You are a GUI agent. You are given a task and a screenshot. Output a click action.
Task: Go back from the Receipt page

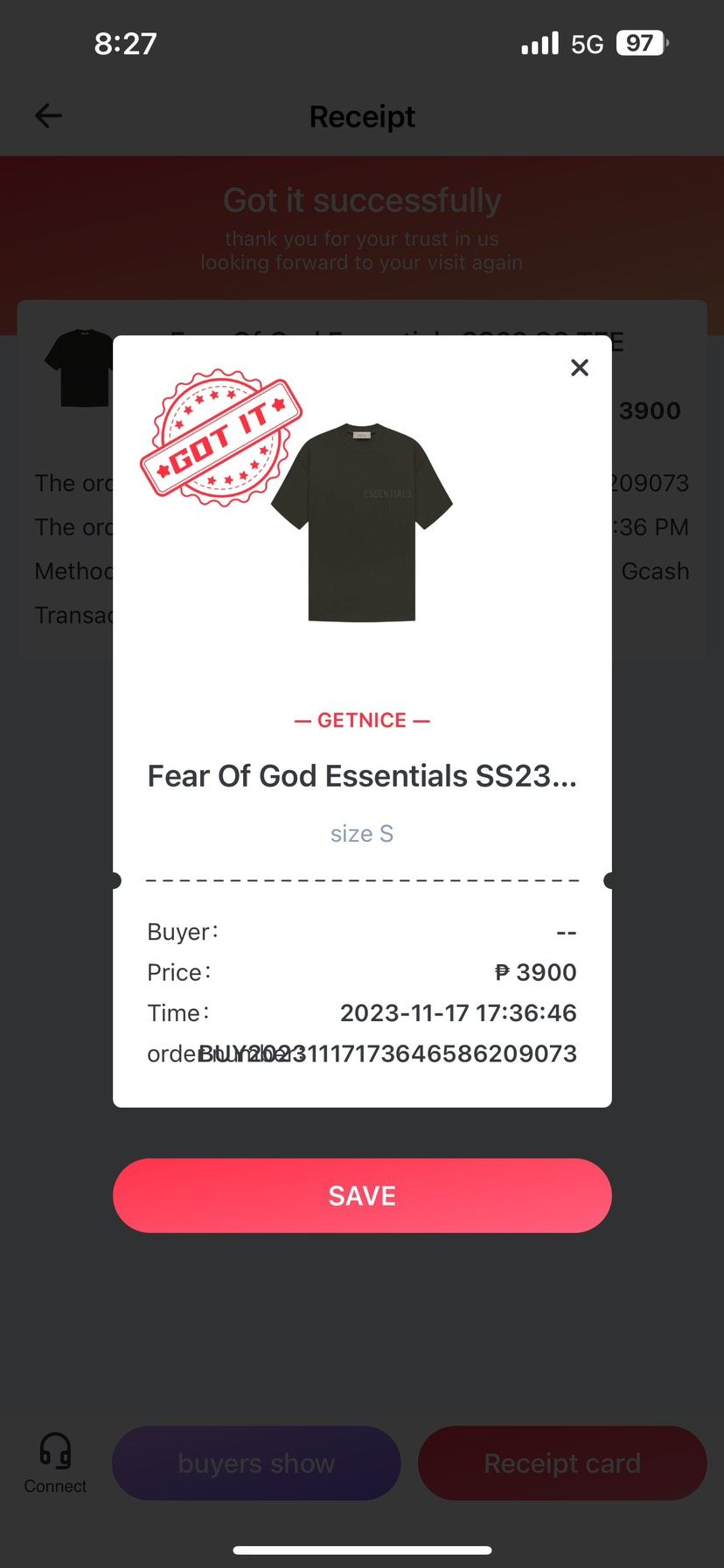[48, 115]
